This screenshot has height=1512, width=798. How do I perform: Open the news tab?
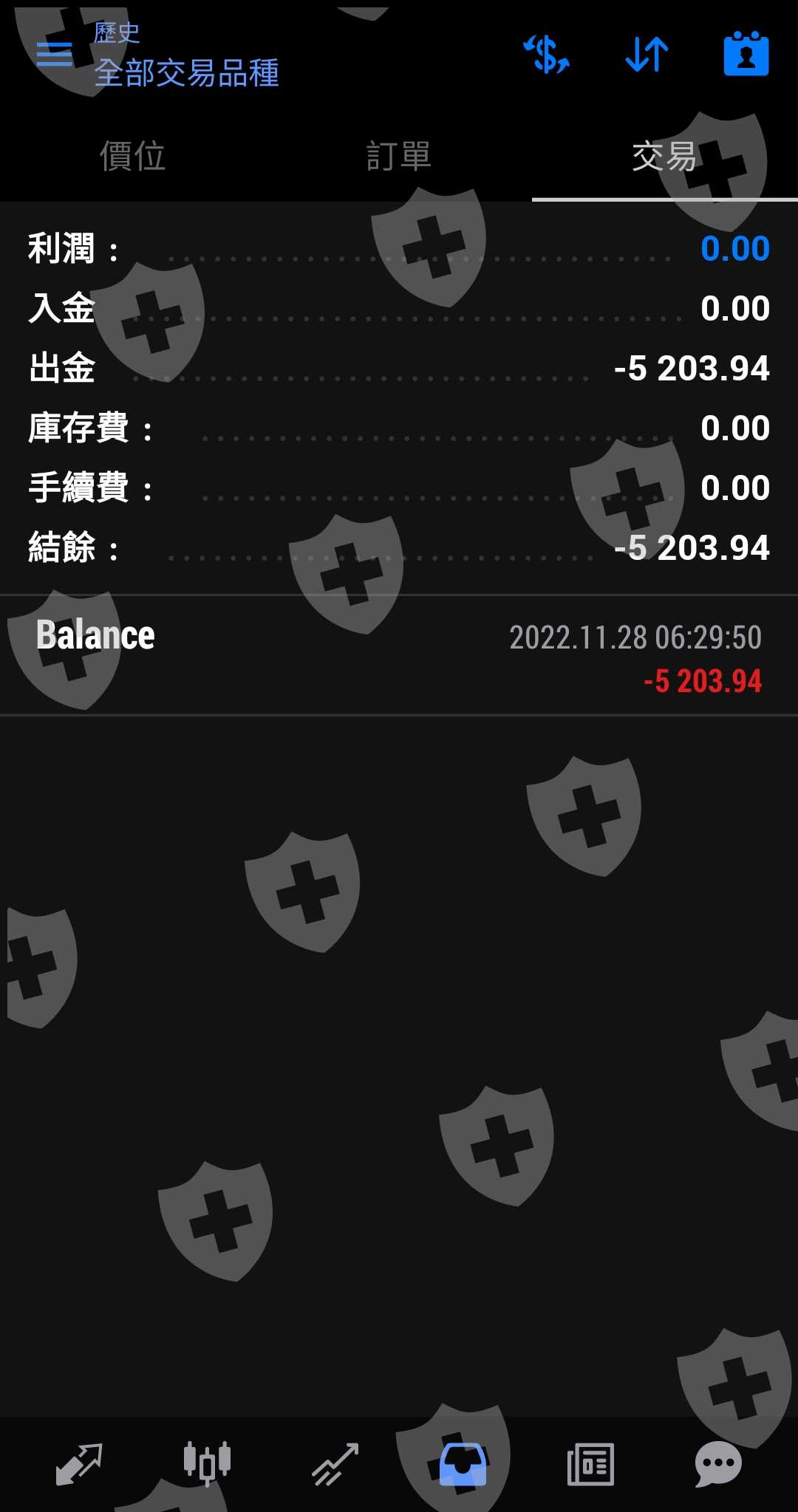click(590, 1463)
